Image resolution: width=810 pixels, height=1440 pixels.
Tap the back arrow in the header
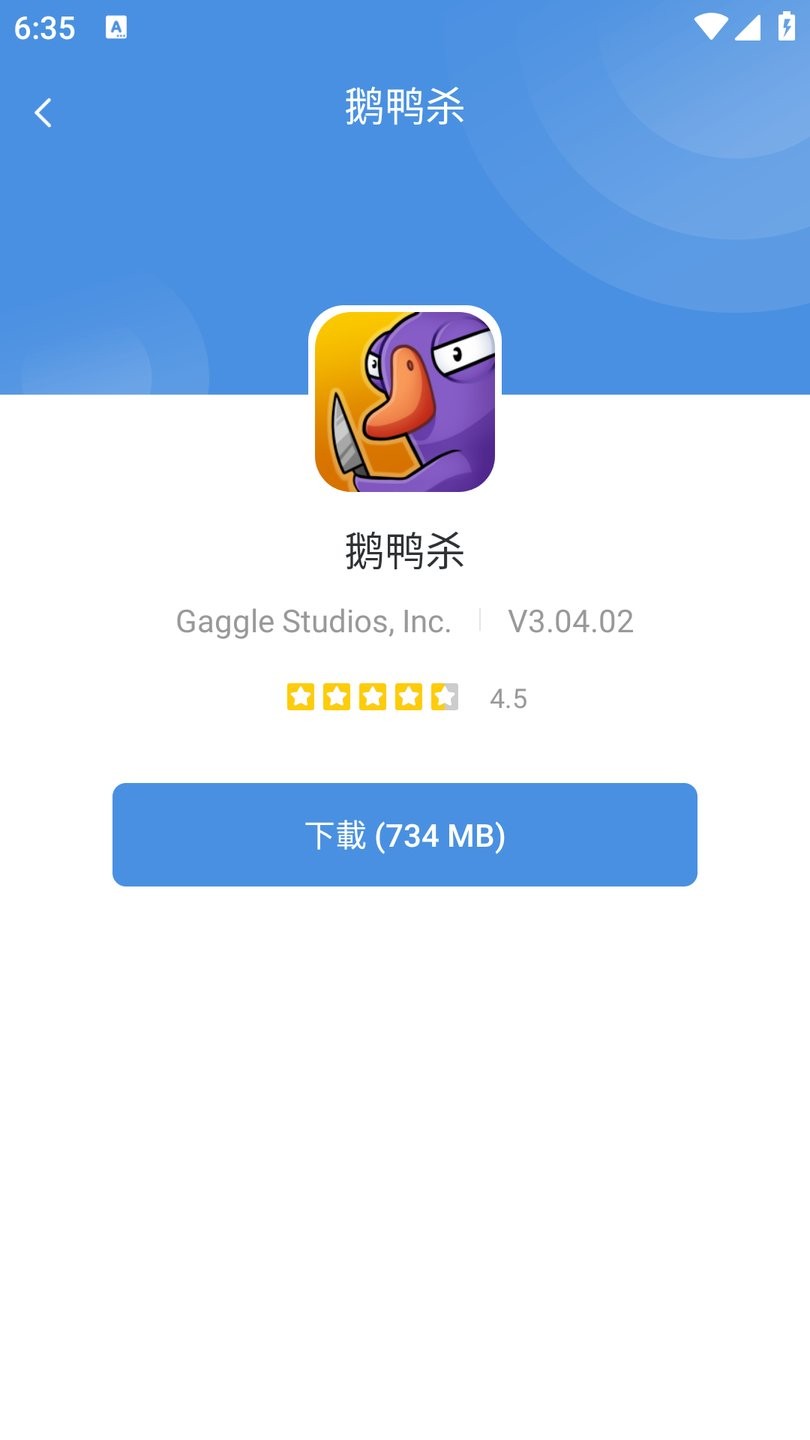click(x=43, y=112)
